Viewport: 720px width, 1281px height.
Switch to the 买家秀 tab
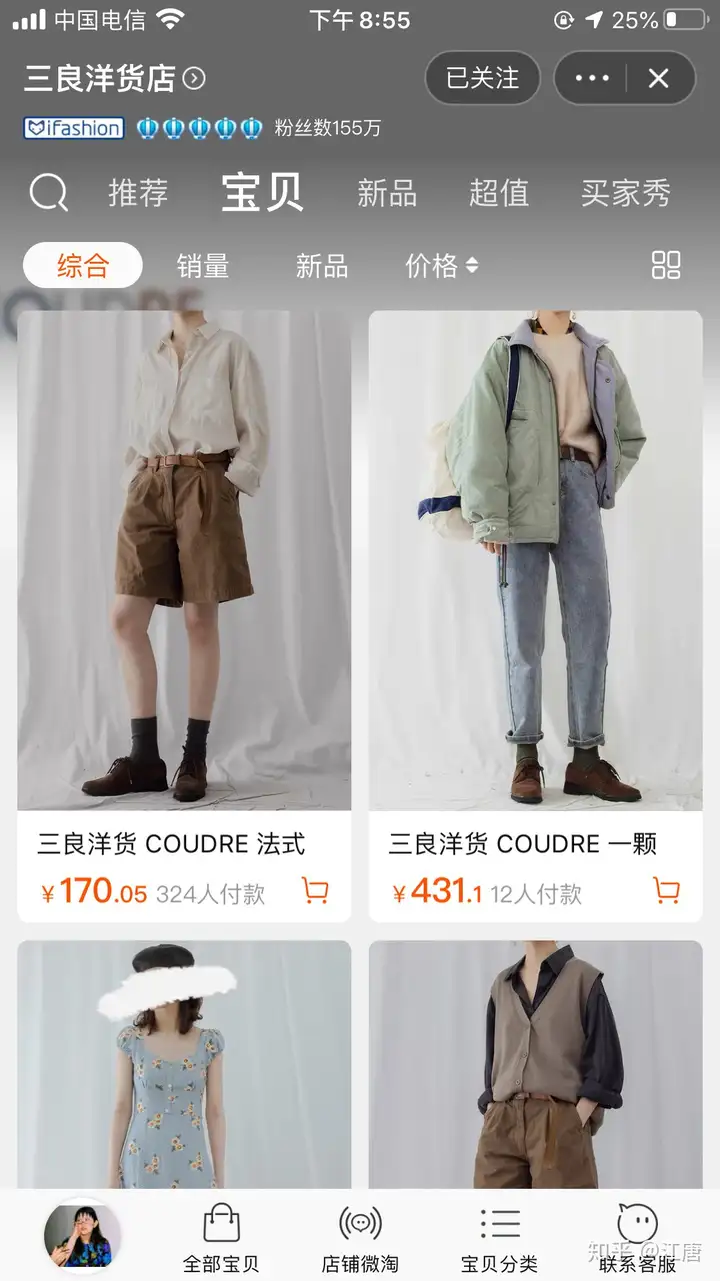[626, 192]
